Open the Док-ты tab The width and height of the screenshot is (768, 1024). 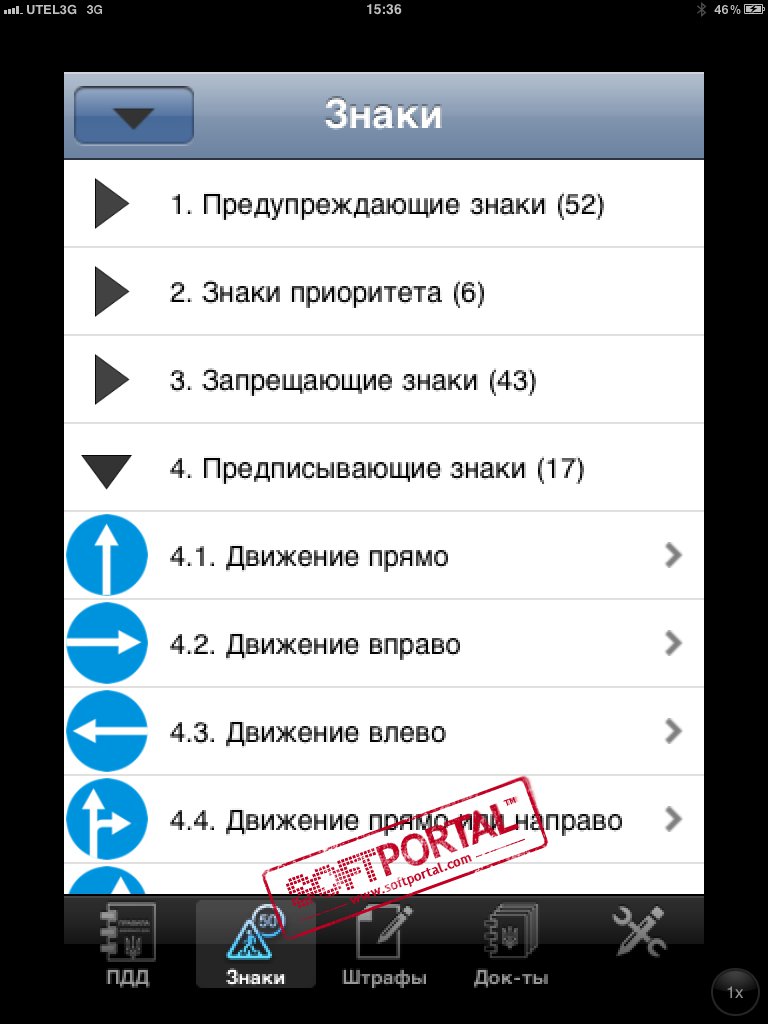tap(511, 945)
